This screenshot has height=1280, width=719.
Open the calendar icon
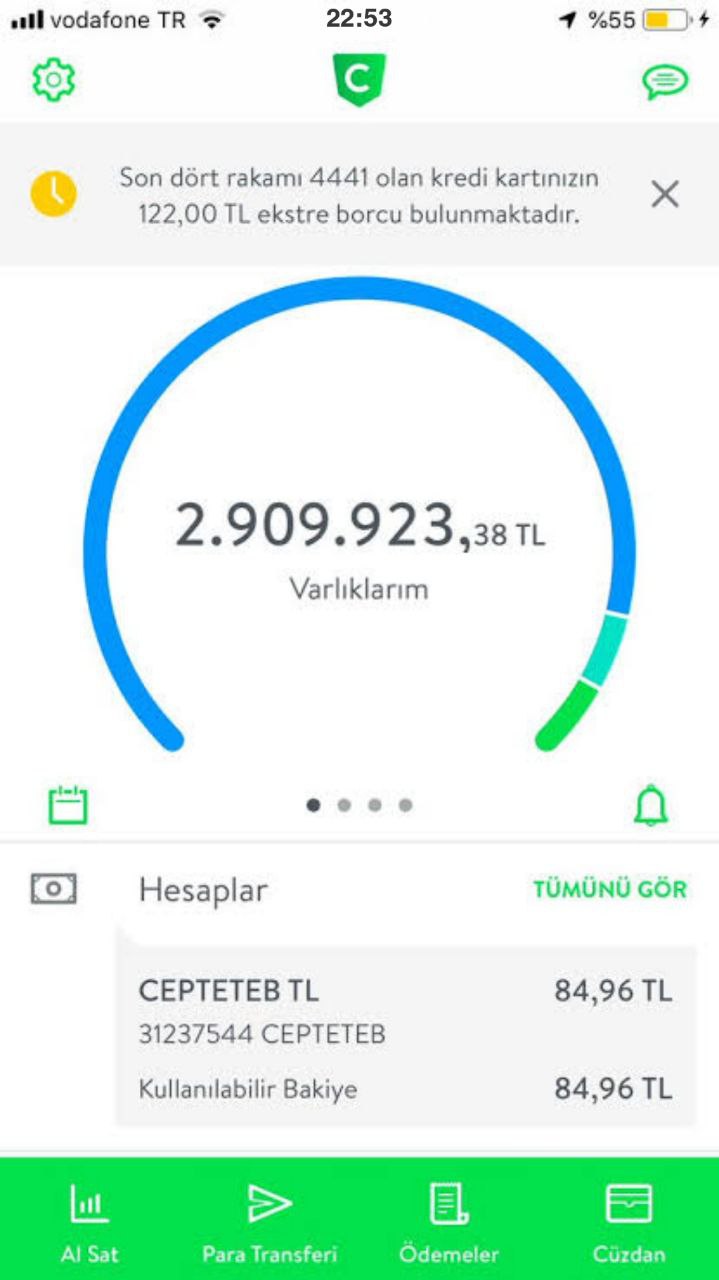(x=68, y=805)
